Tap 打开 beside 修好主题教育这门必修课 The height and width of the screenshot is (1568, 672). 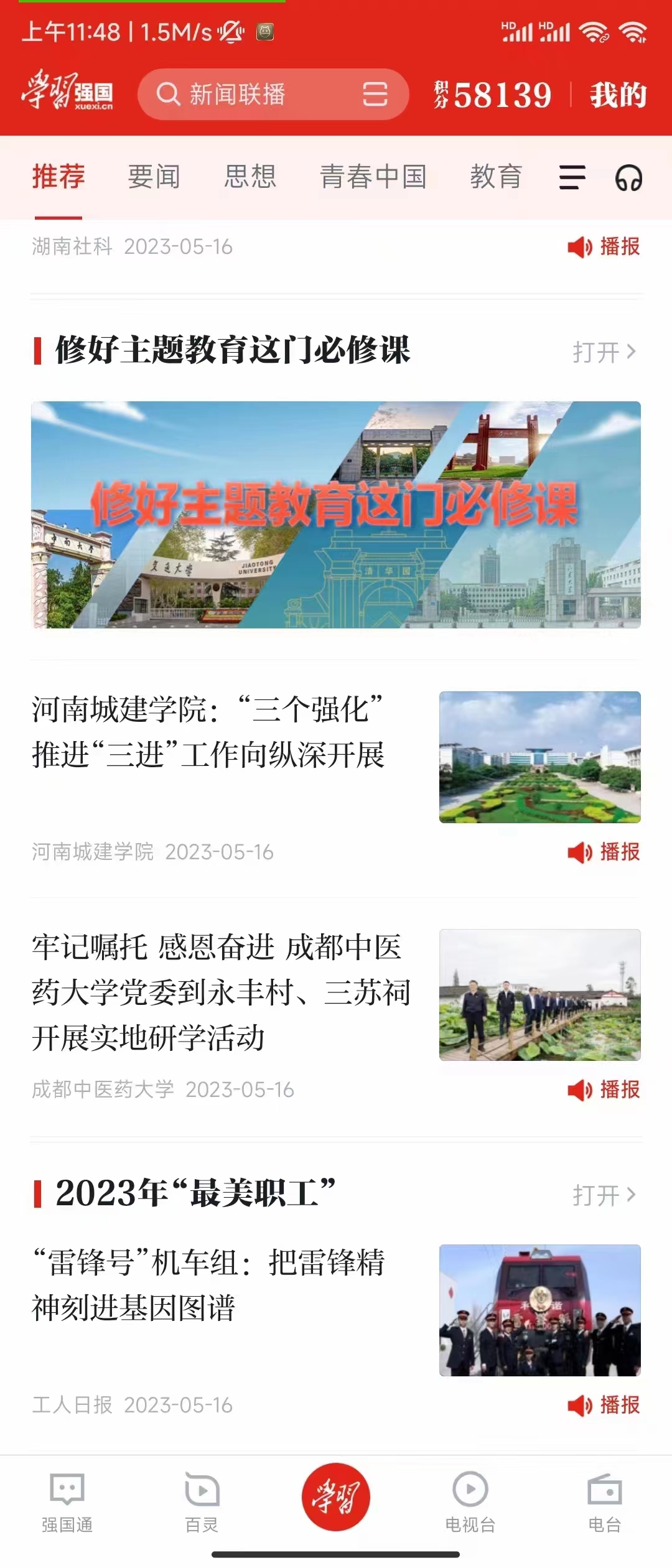pyautogui.click(x=604, y=352)
